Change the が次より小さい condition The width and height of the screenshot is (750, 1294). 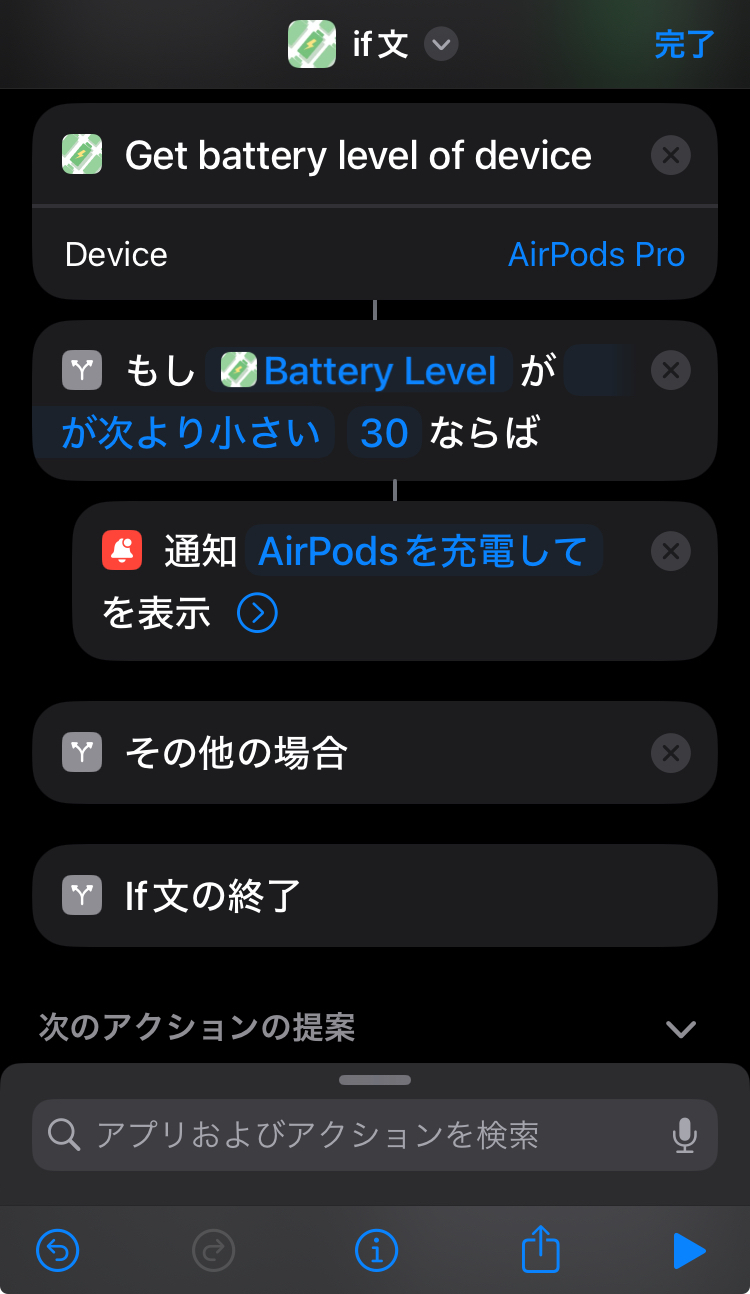click(x=183, y=433)
